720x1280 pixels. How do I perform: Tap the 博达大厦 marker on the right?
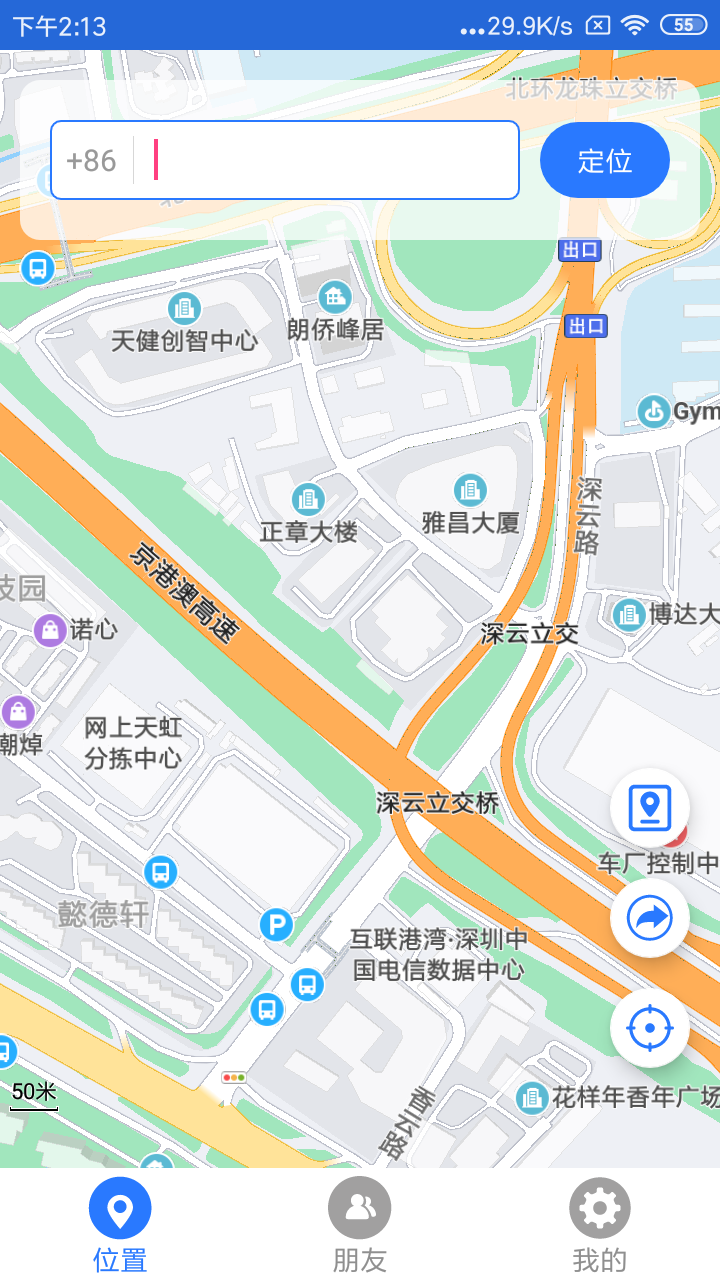628,616
